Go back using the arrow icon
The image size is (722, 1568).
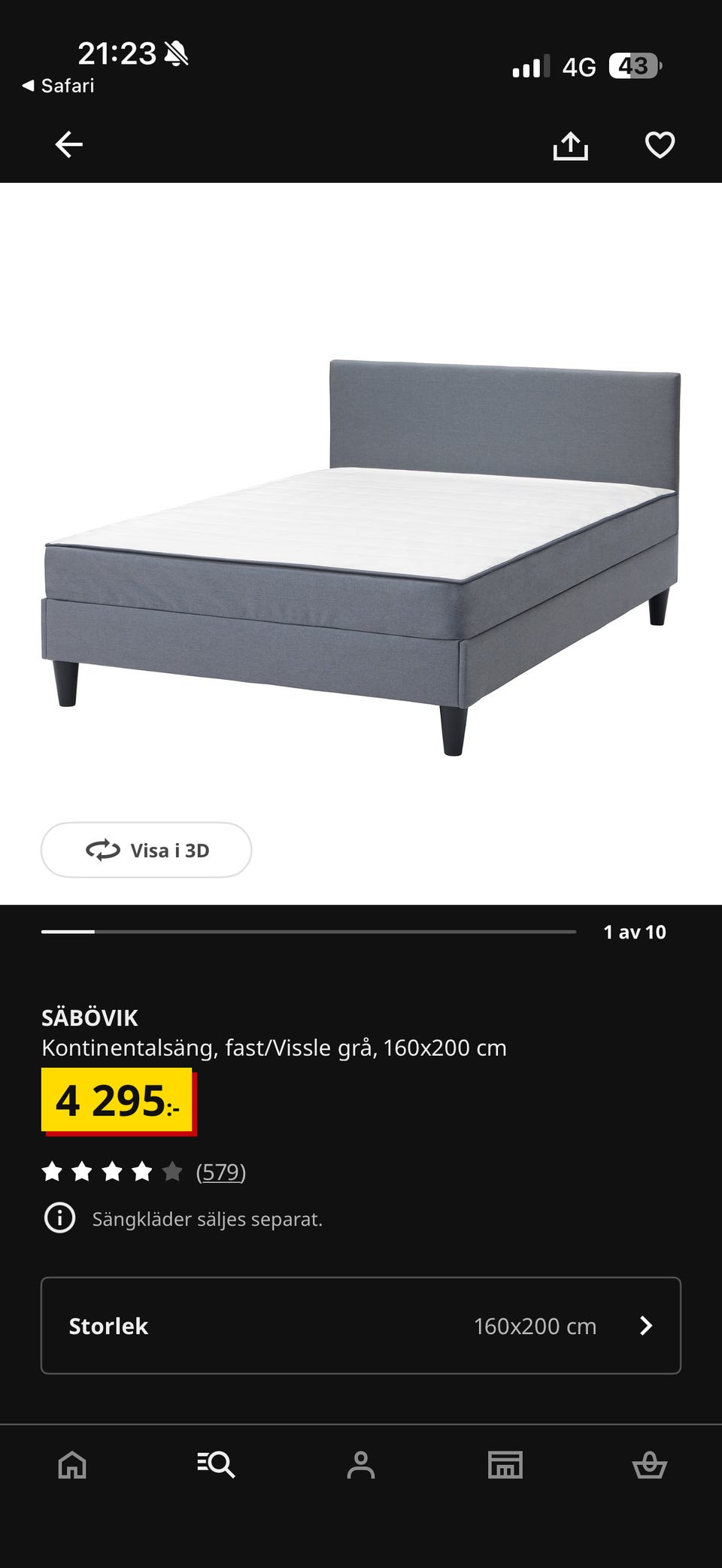(x=68, y=144)
